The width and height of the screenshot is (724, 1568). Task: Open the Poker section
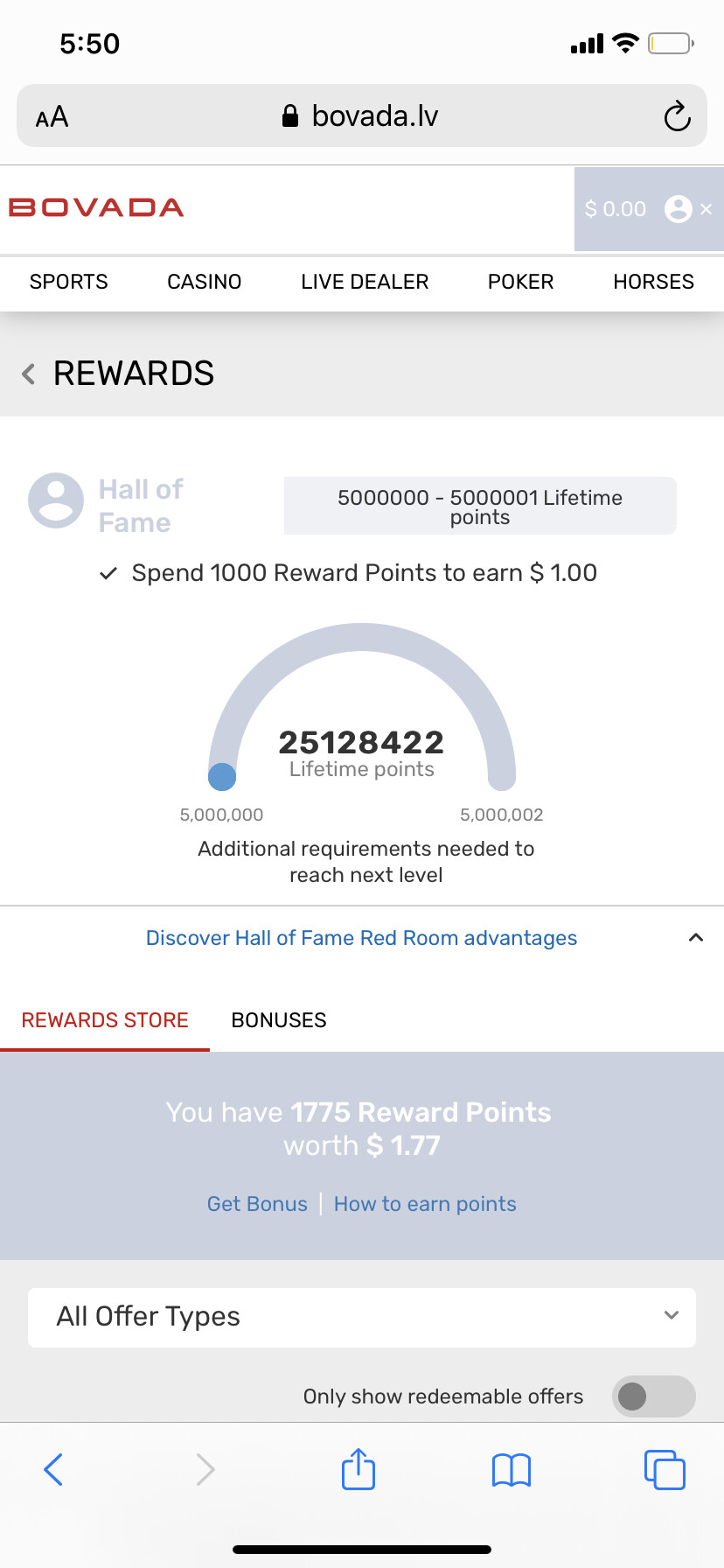click(521, 282)
